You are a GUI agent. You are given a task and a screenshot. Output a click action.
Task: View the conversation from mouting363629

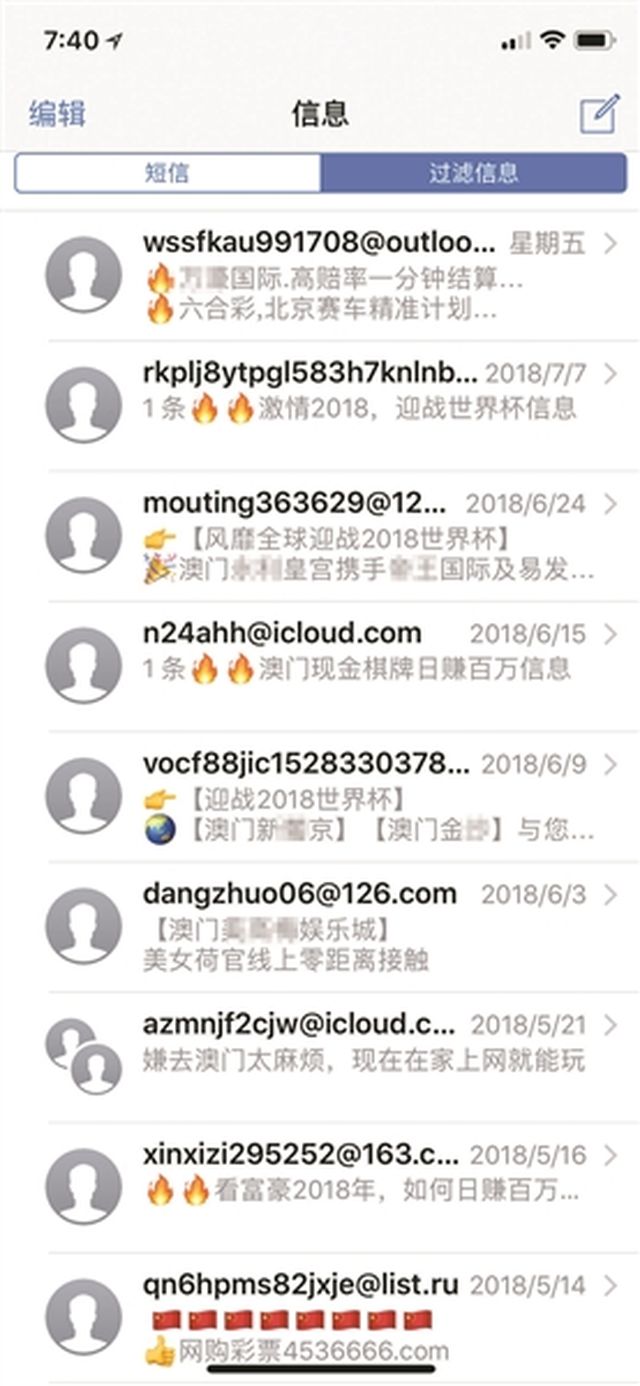pyautogui.click(x=320, y=536)
